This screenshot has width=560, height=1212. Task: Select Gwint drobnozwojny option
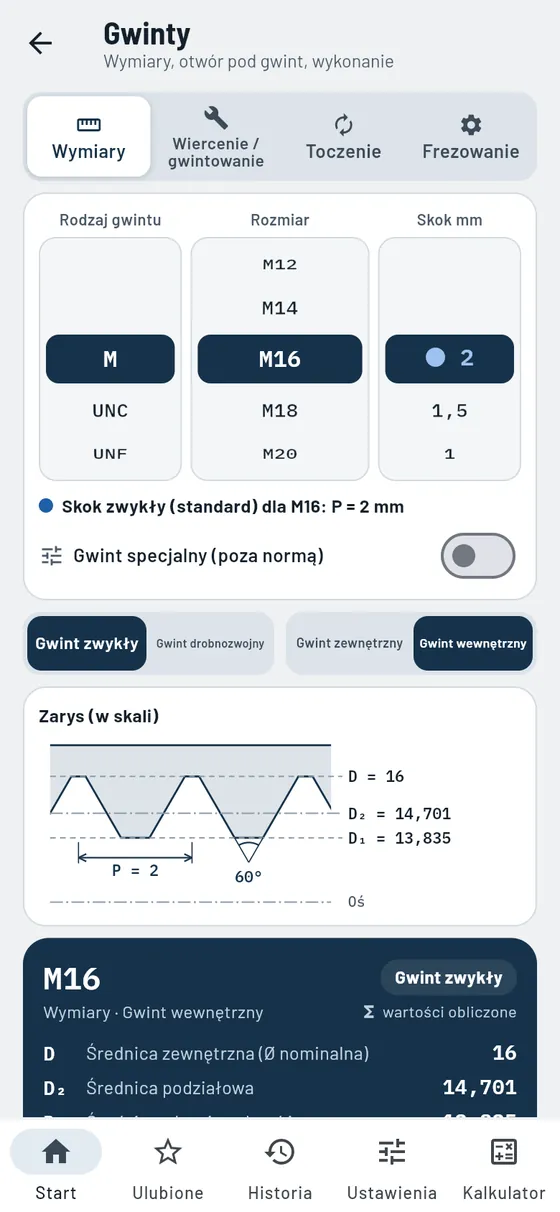(210, 643)
